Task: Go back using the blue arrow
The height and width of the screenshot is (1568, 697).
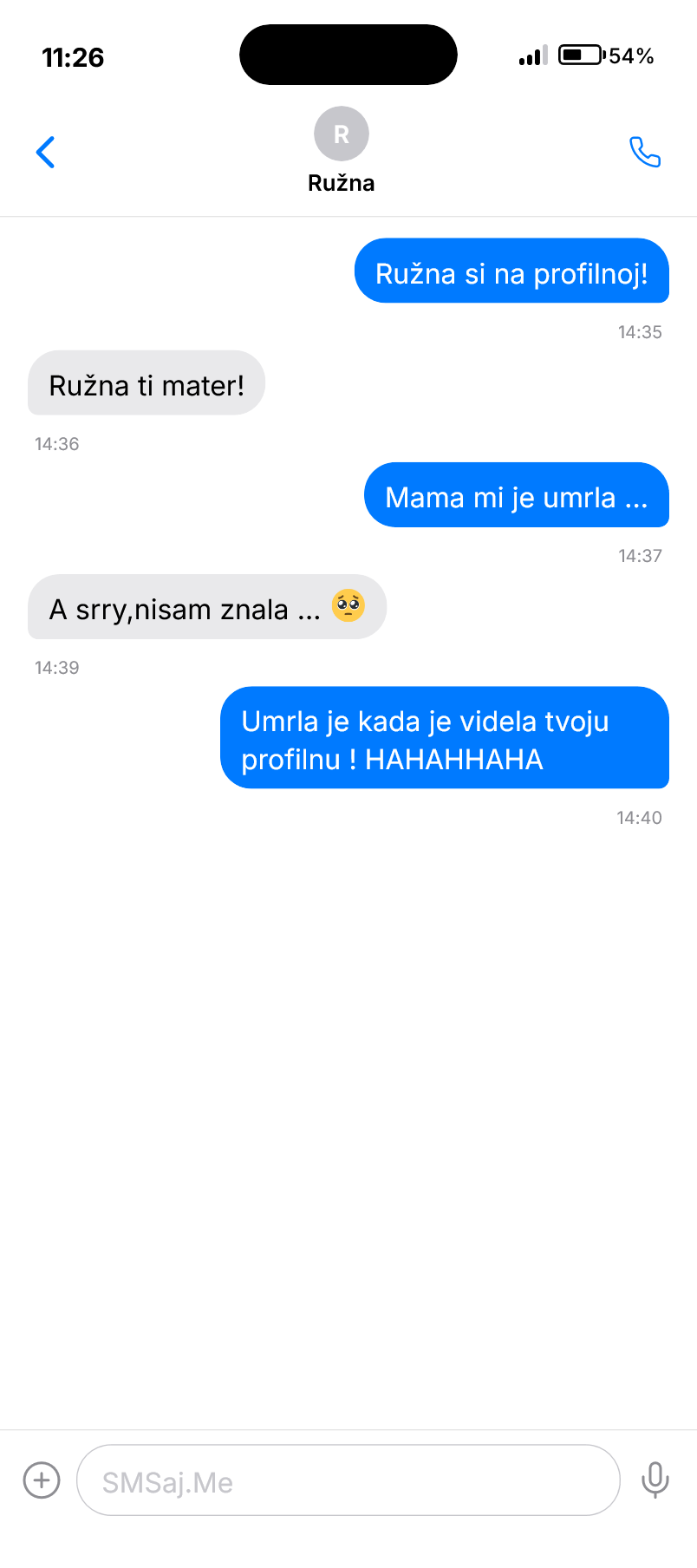Action: 46,153
